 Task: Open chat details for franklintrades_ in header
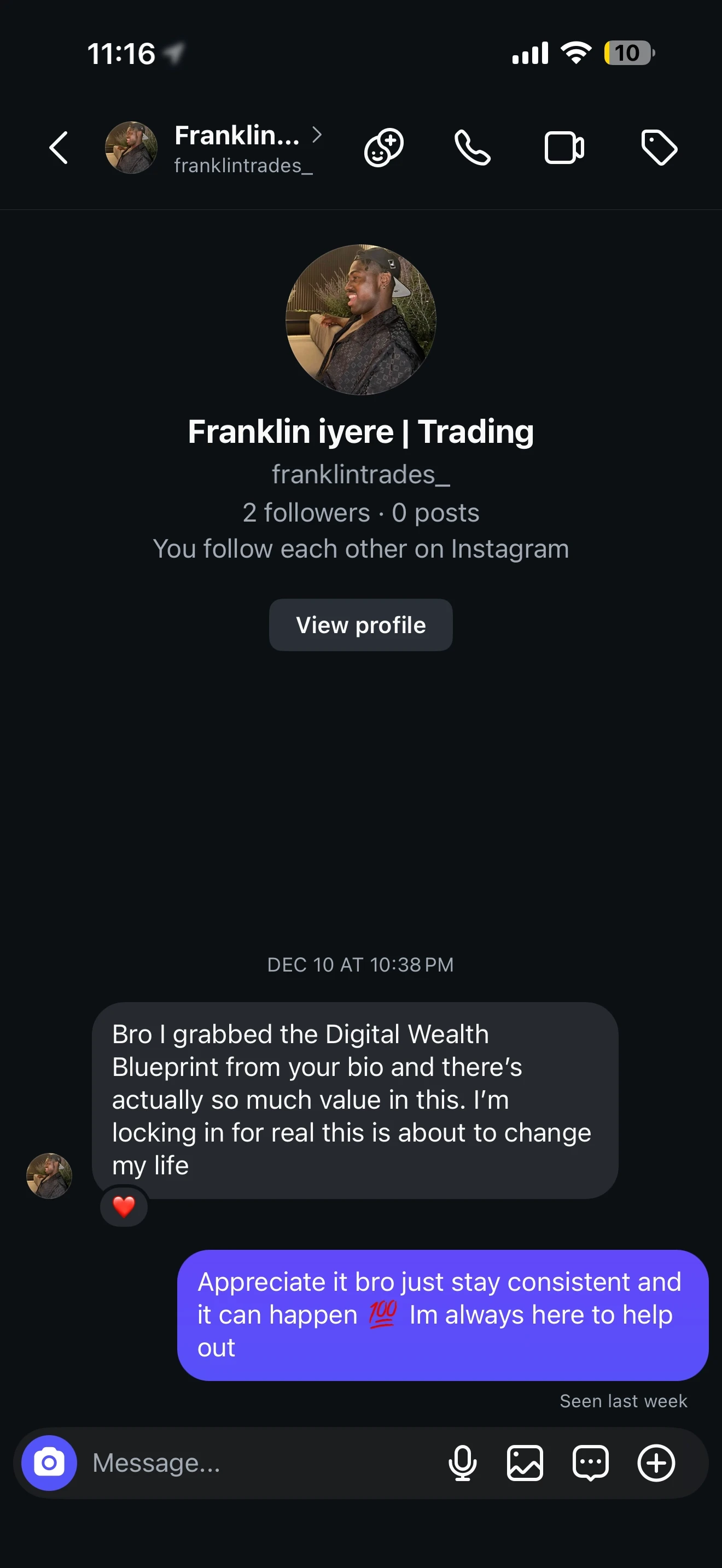pos(243,148)
